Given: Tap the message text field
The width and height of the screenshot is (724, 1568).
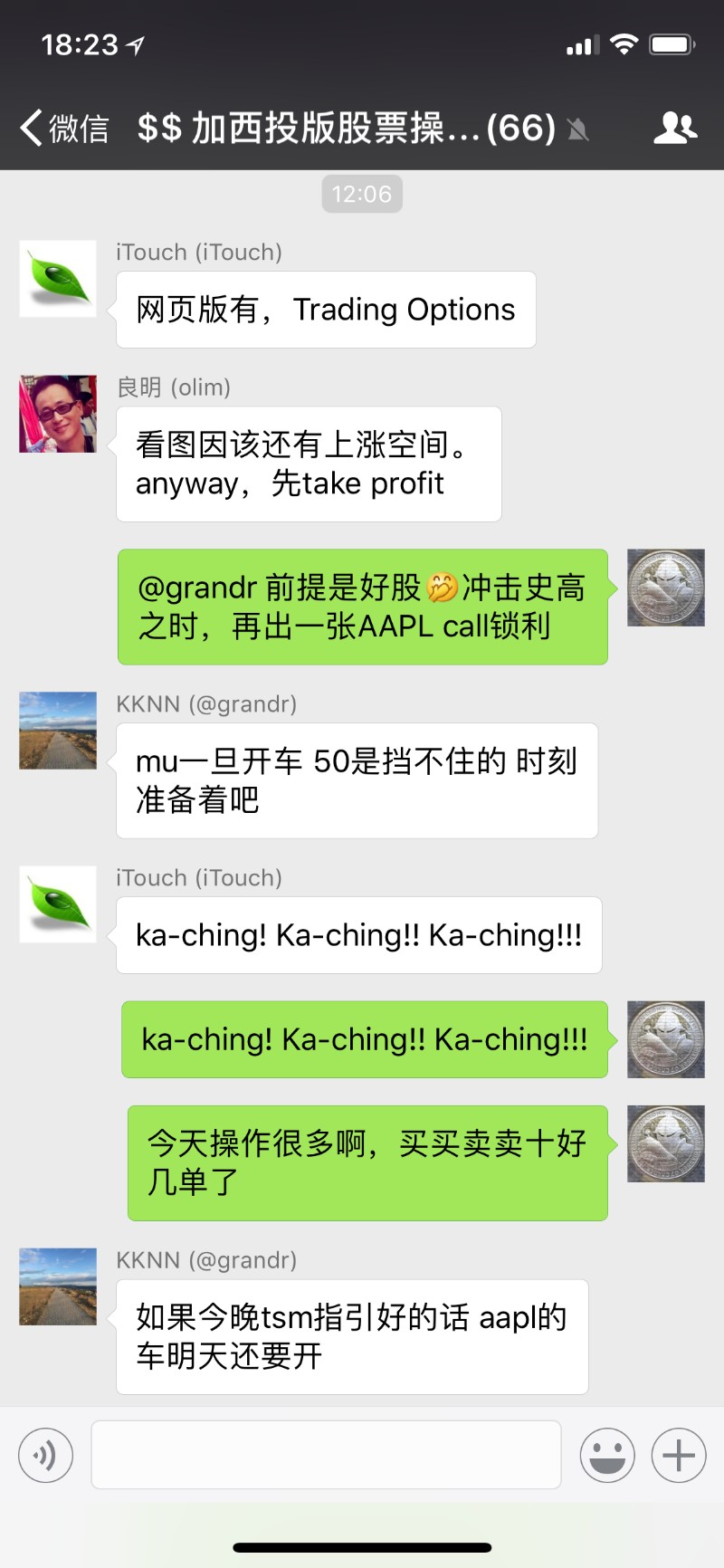Looking at the screenshot, I should pyautogui.click(x=326, y=1455).
